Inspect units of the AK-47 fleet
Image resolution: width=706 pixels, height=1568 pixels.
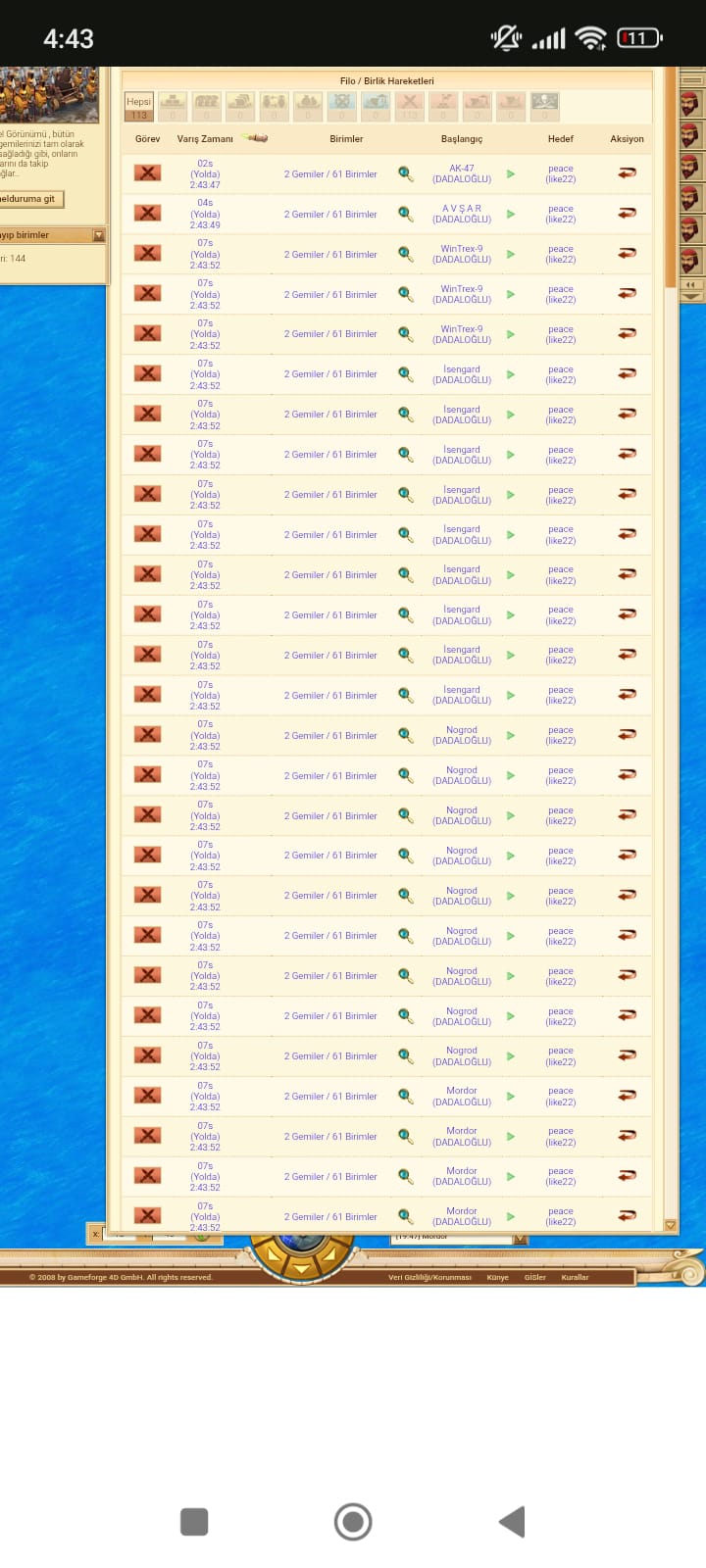[x=405, y=173]
